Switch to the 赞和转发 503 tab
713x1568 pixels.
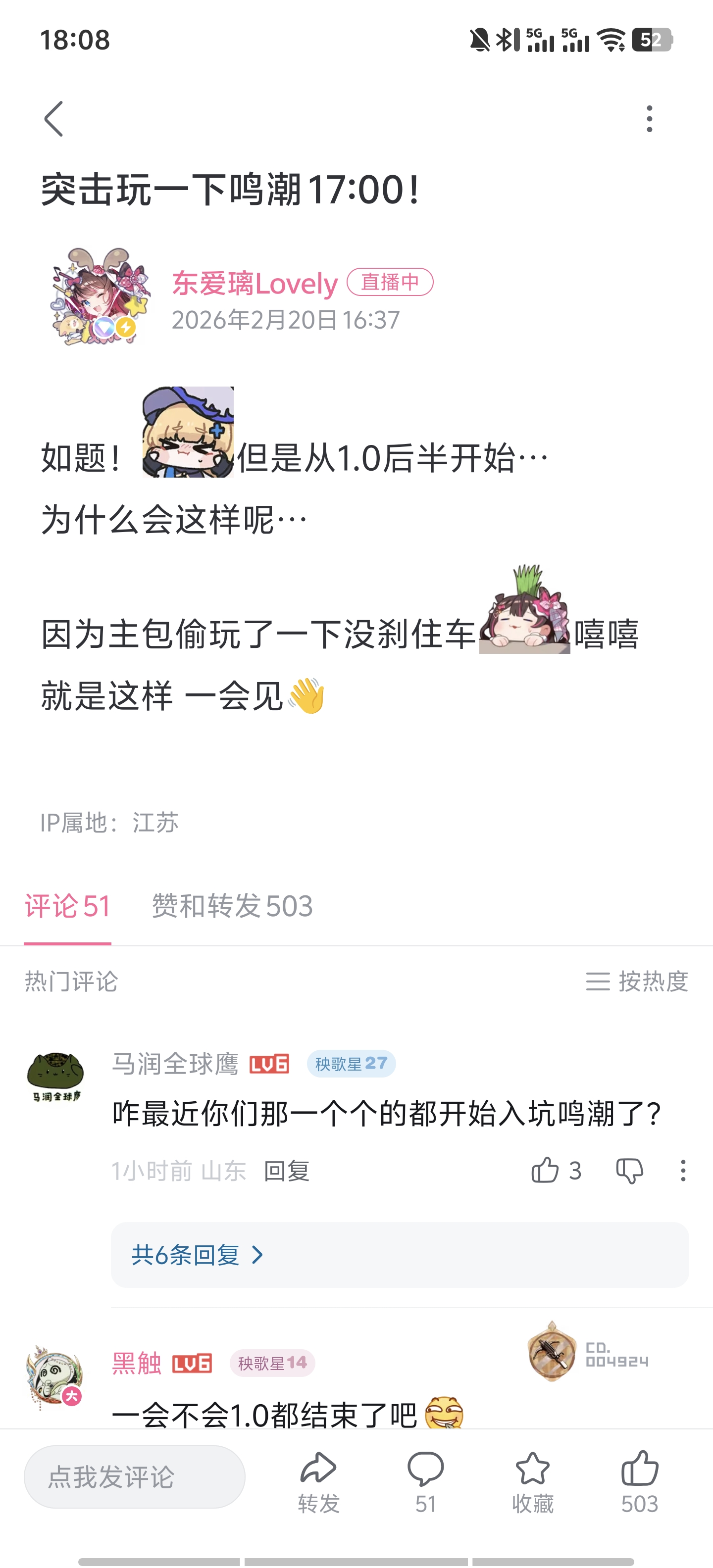coord(232,906)
